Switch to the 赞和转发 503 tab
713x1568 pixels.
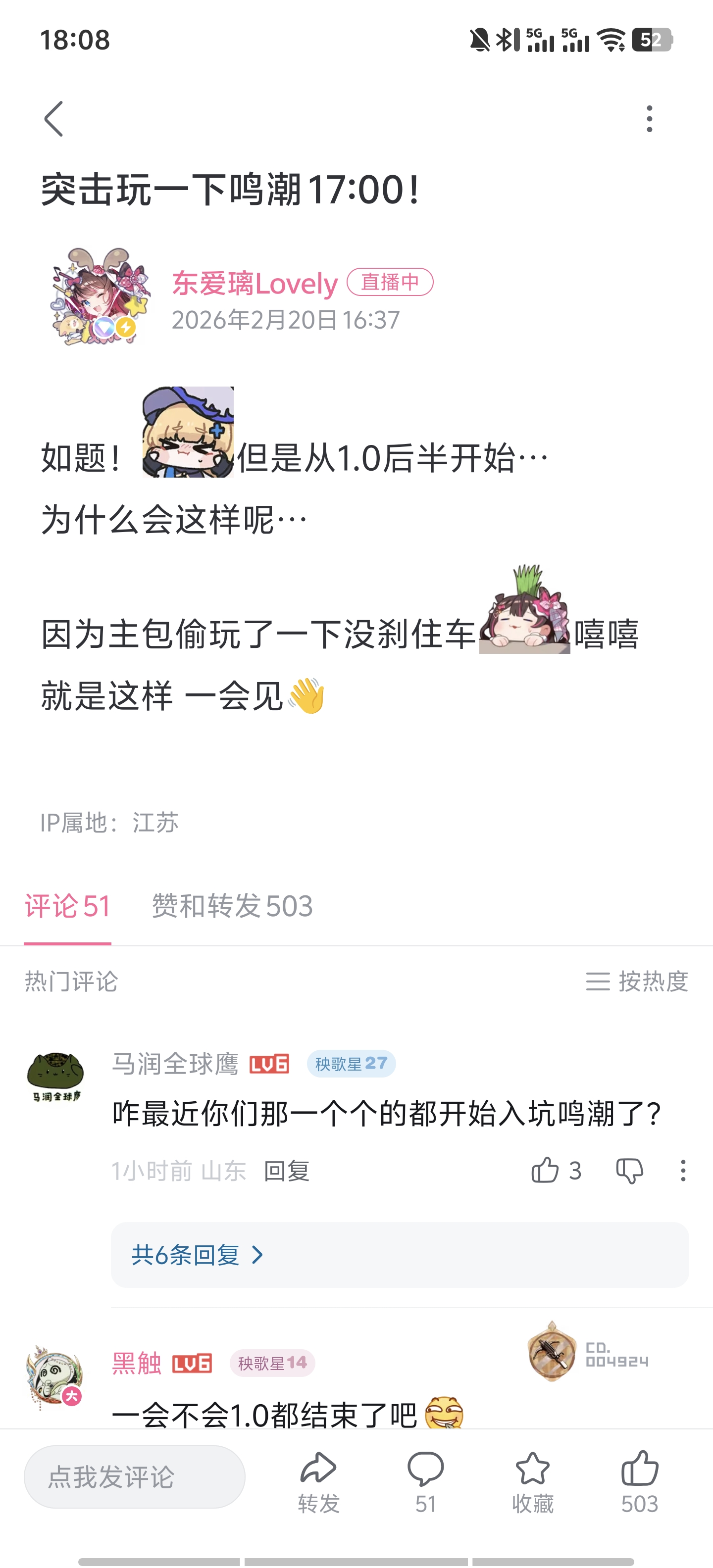coord(232,906)
